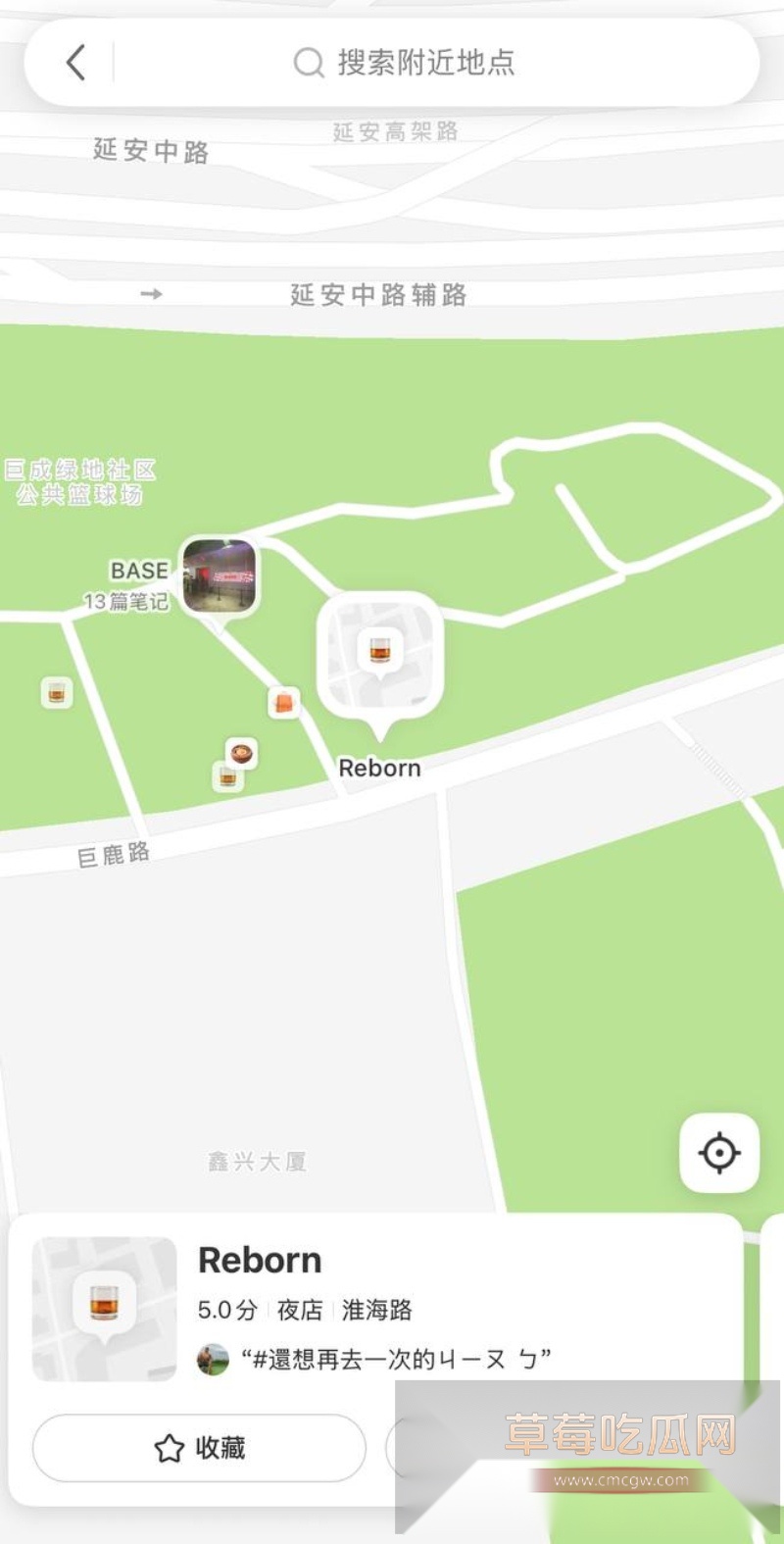The height and width of the screenshot is (1544, 784).
Task: Tap the 13篇笔记 label under BASE
Action: [130, 602]
